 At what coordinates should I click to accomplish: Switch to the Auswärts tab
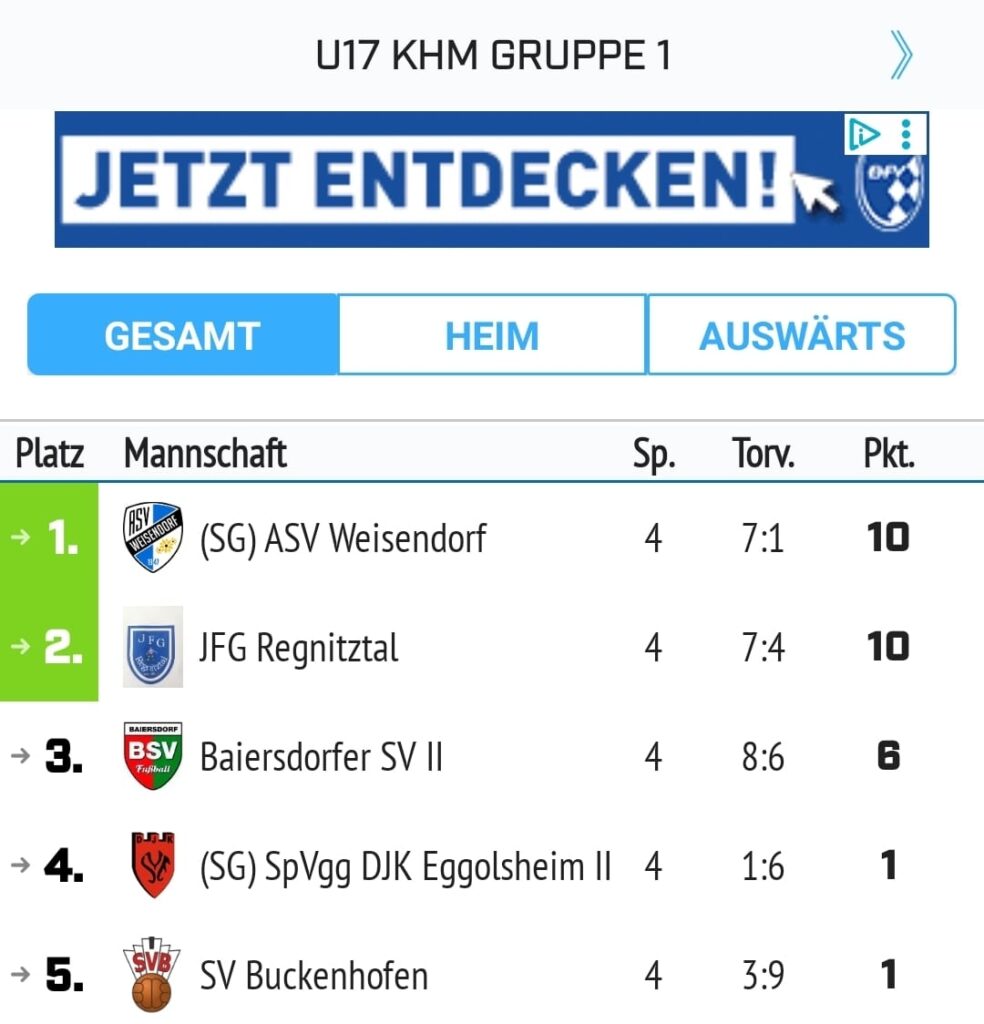[802, 335]
